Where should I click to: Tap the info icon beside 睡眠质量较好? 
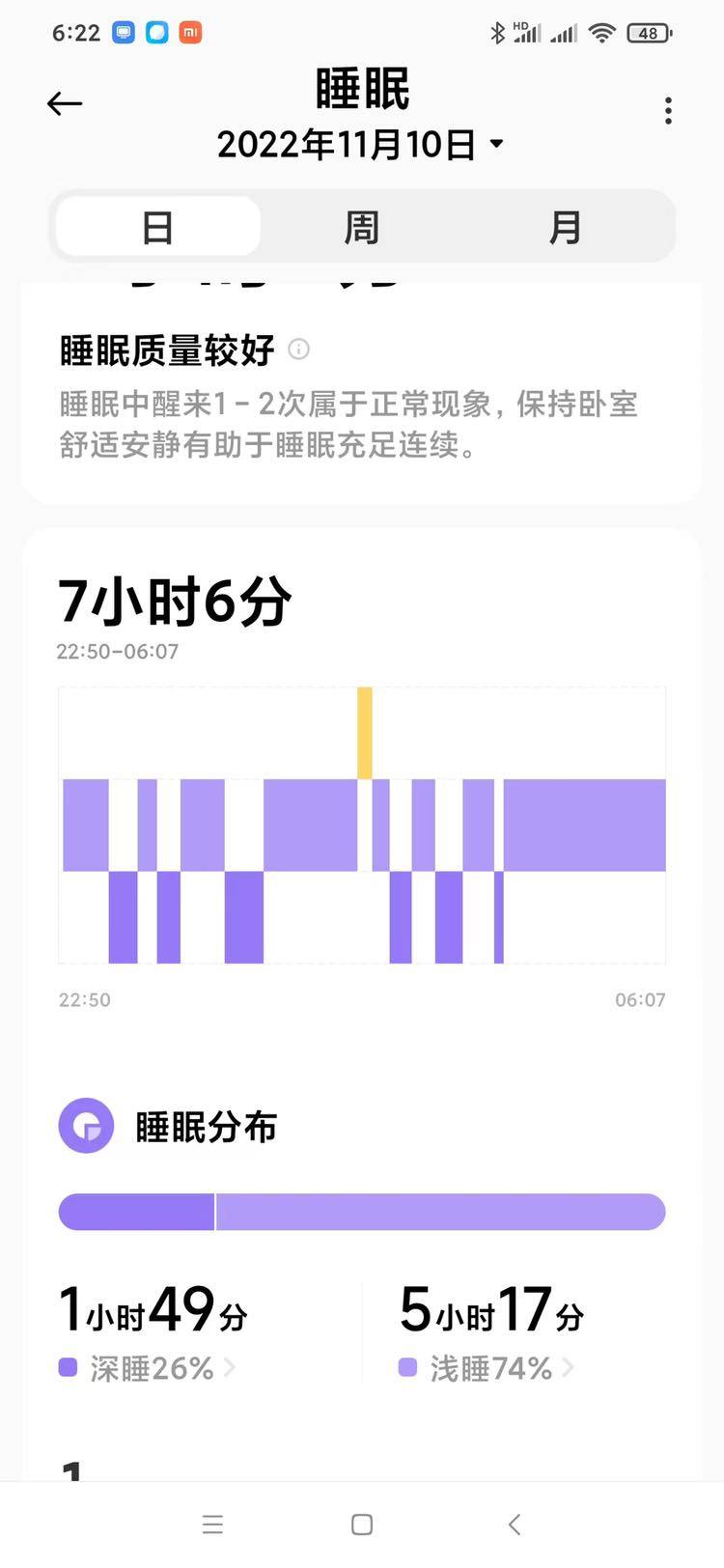pos(299,350)
